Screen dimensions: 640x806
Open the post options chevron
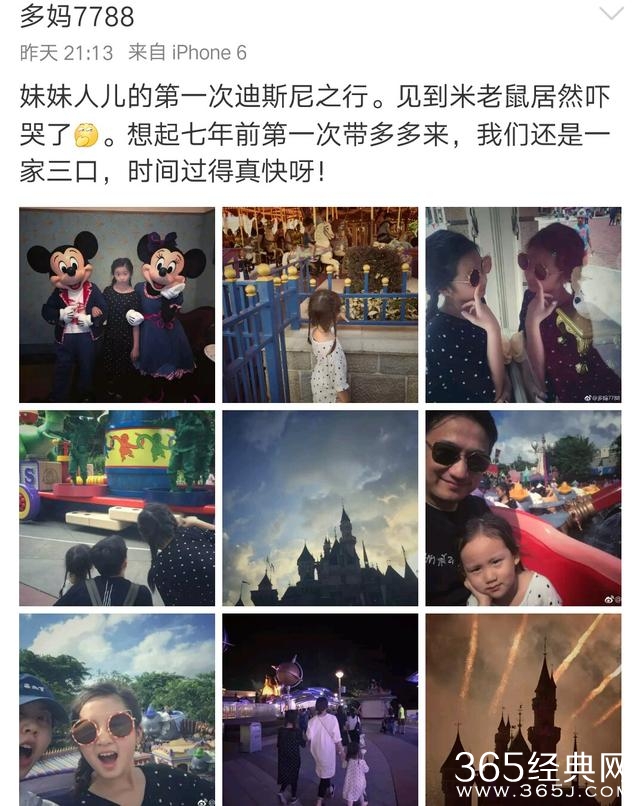pos(610,14)
